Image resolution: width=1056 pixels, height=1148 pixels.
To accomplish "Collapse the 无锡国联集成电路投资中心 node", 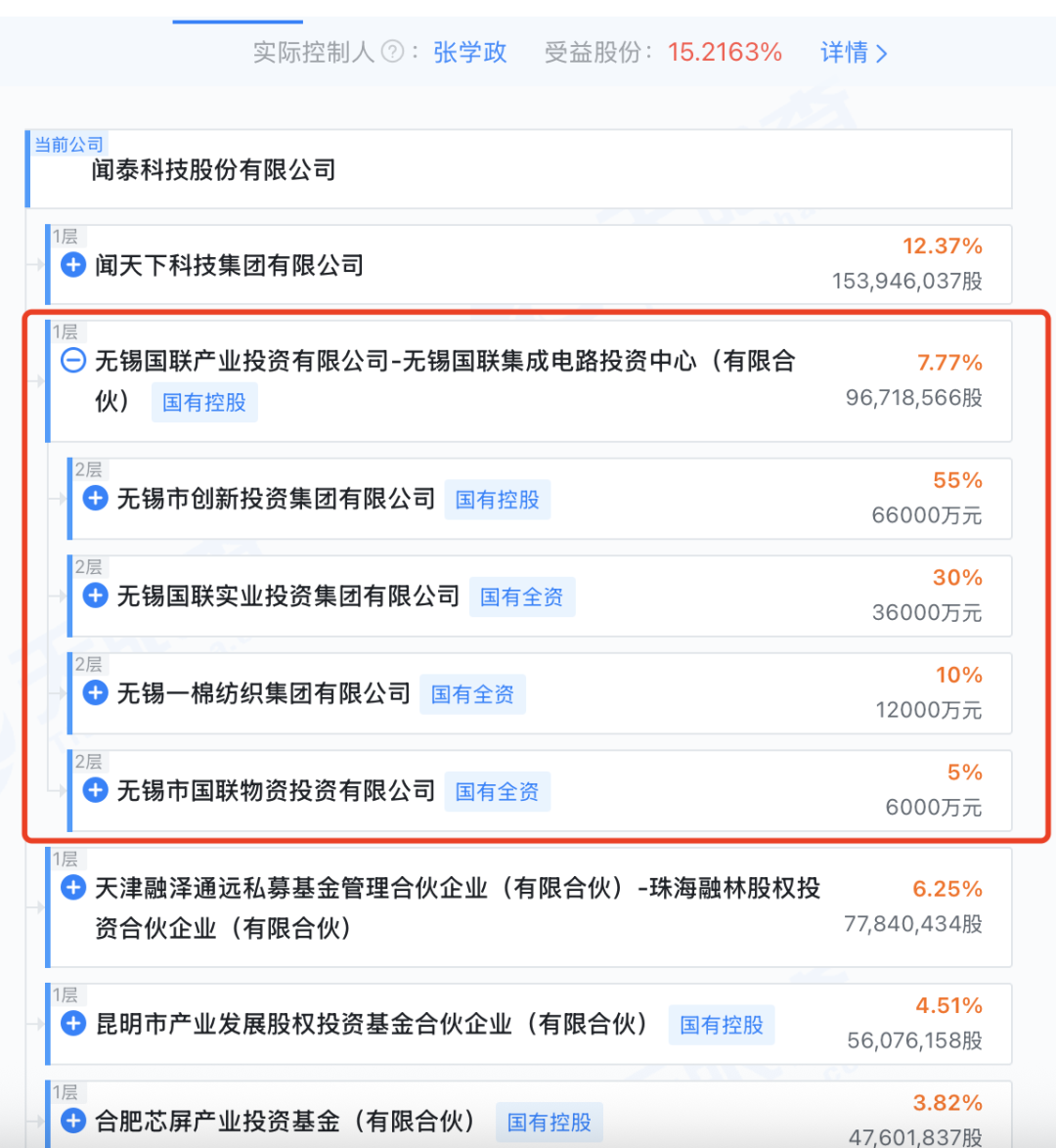I will [x=73, y=362].
